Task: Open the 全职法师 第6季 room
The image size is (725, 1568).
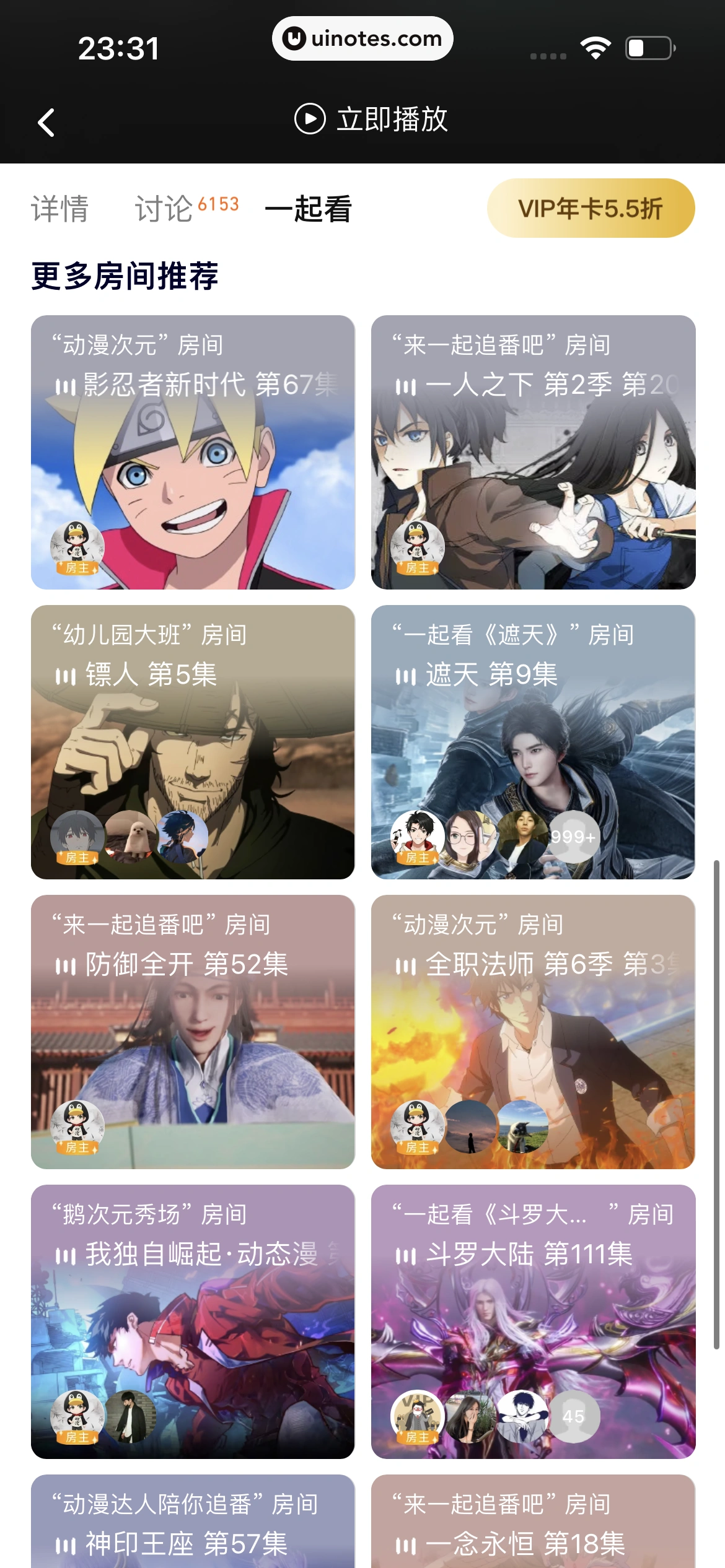Action: click(533, 1032)
